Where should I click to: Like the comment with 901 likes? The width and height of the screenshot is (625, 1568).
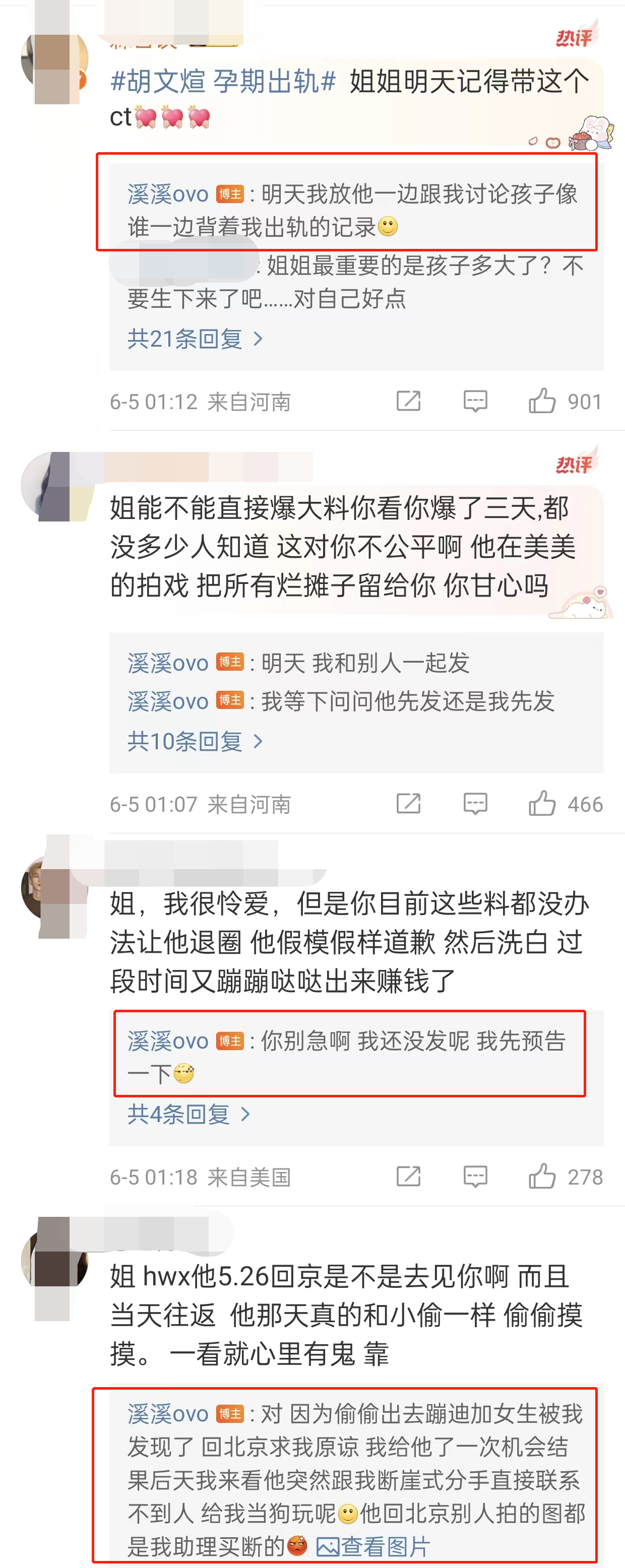point(542,401)
